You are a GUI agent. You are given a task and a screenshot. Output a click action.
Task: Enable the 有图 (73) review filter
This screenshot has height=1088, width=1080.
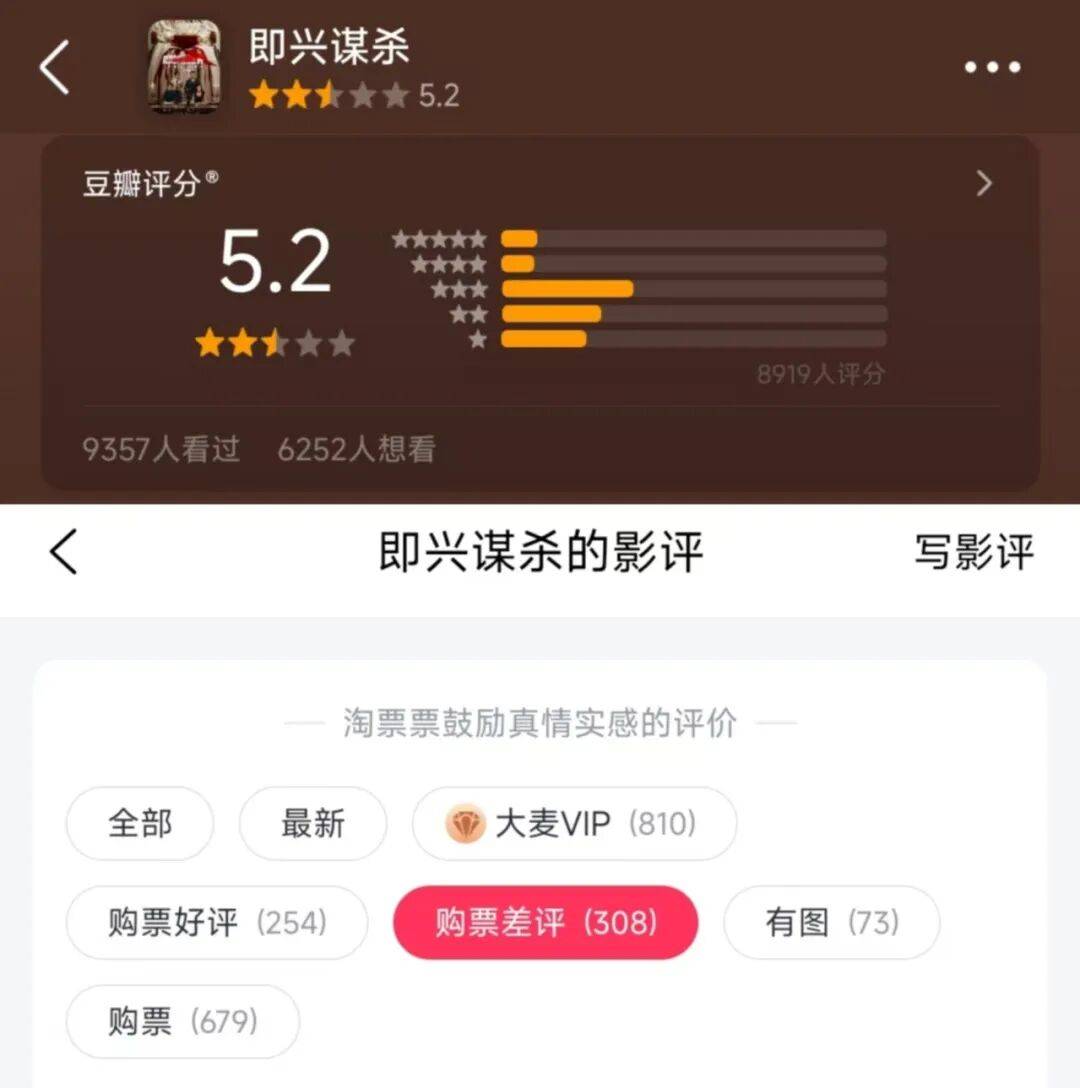click(x=831, y=923)
